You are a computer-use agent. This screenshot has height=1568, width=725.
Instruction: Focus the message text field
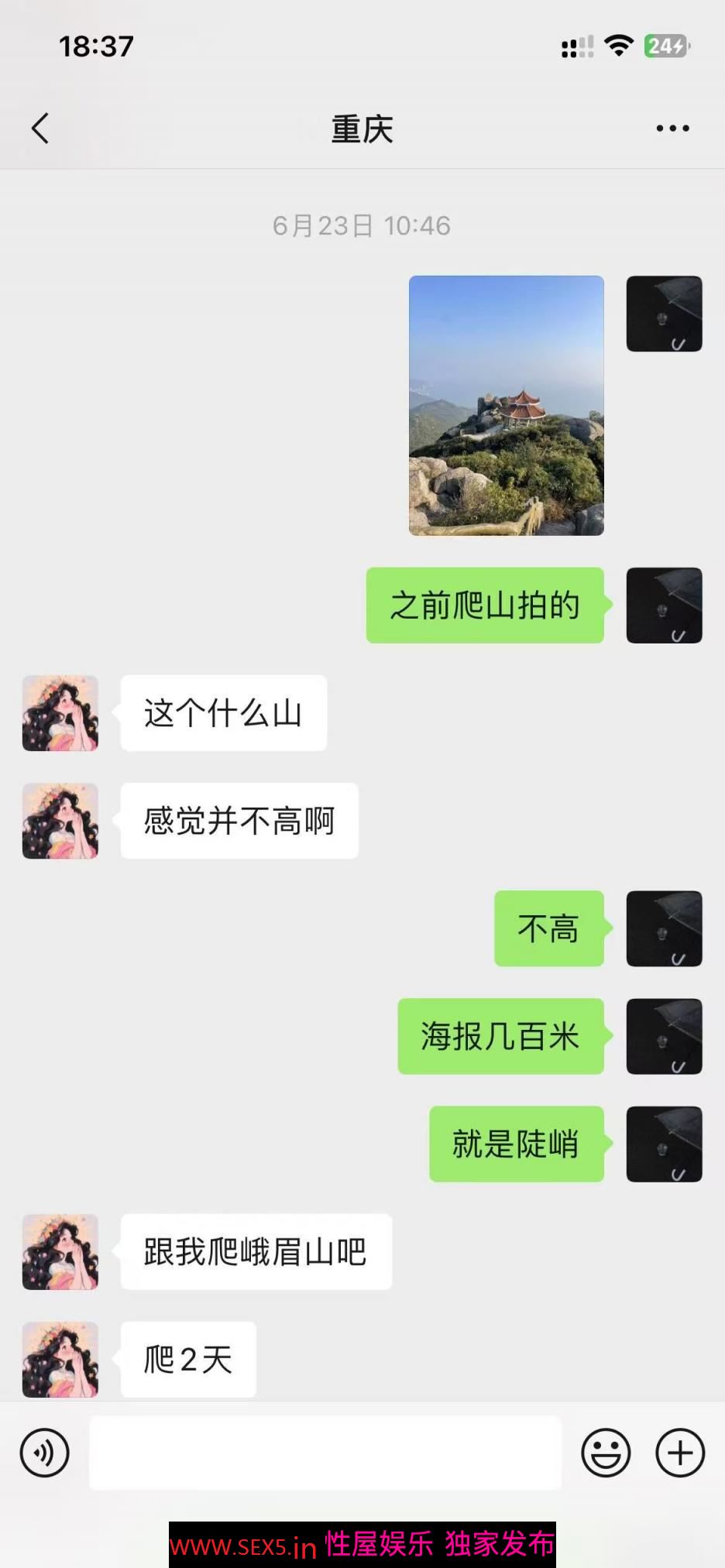[x=325, y=1453]
